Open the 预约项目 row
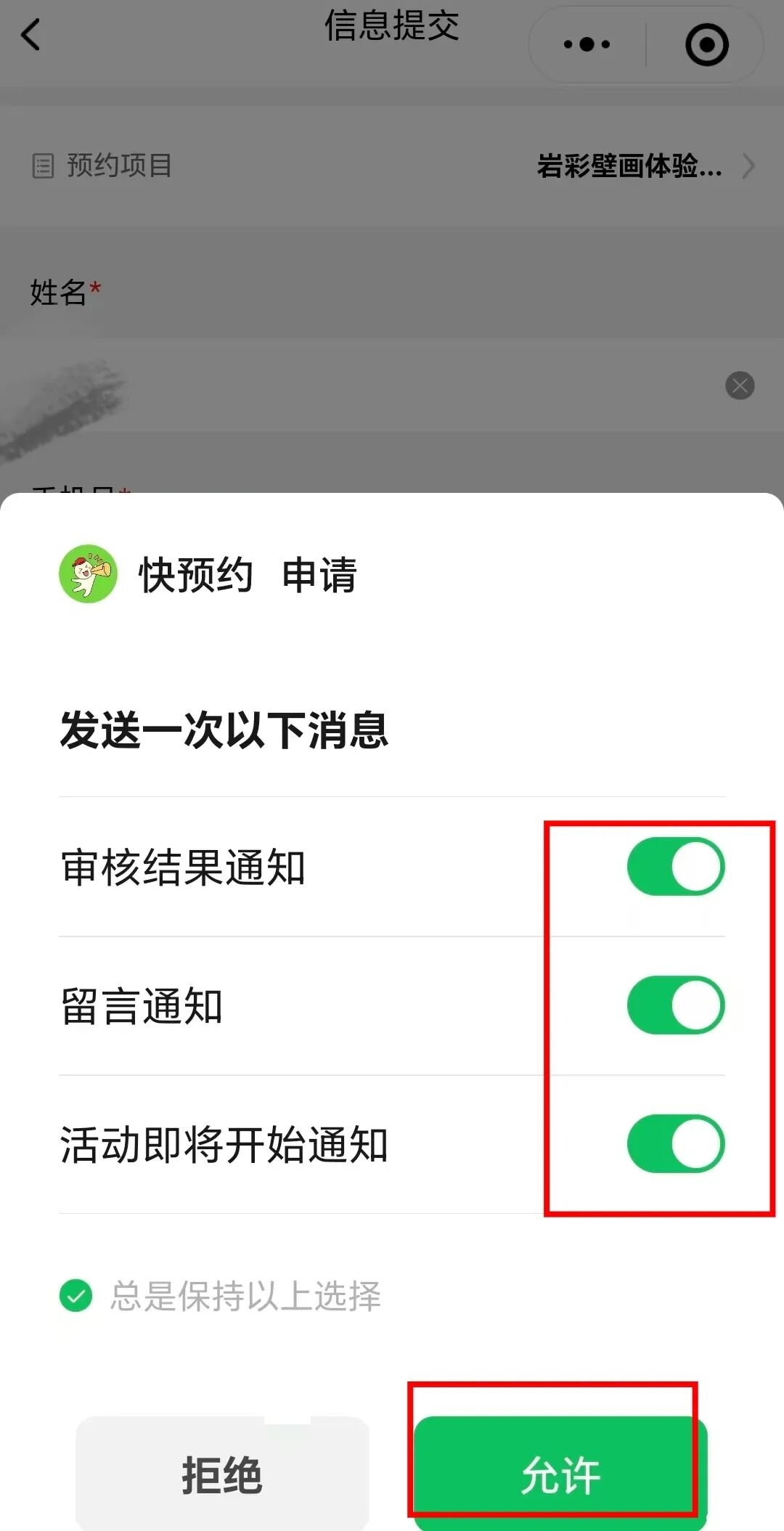 392,166
